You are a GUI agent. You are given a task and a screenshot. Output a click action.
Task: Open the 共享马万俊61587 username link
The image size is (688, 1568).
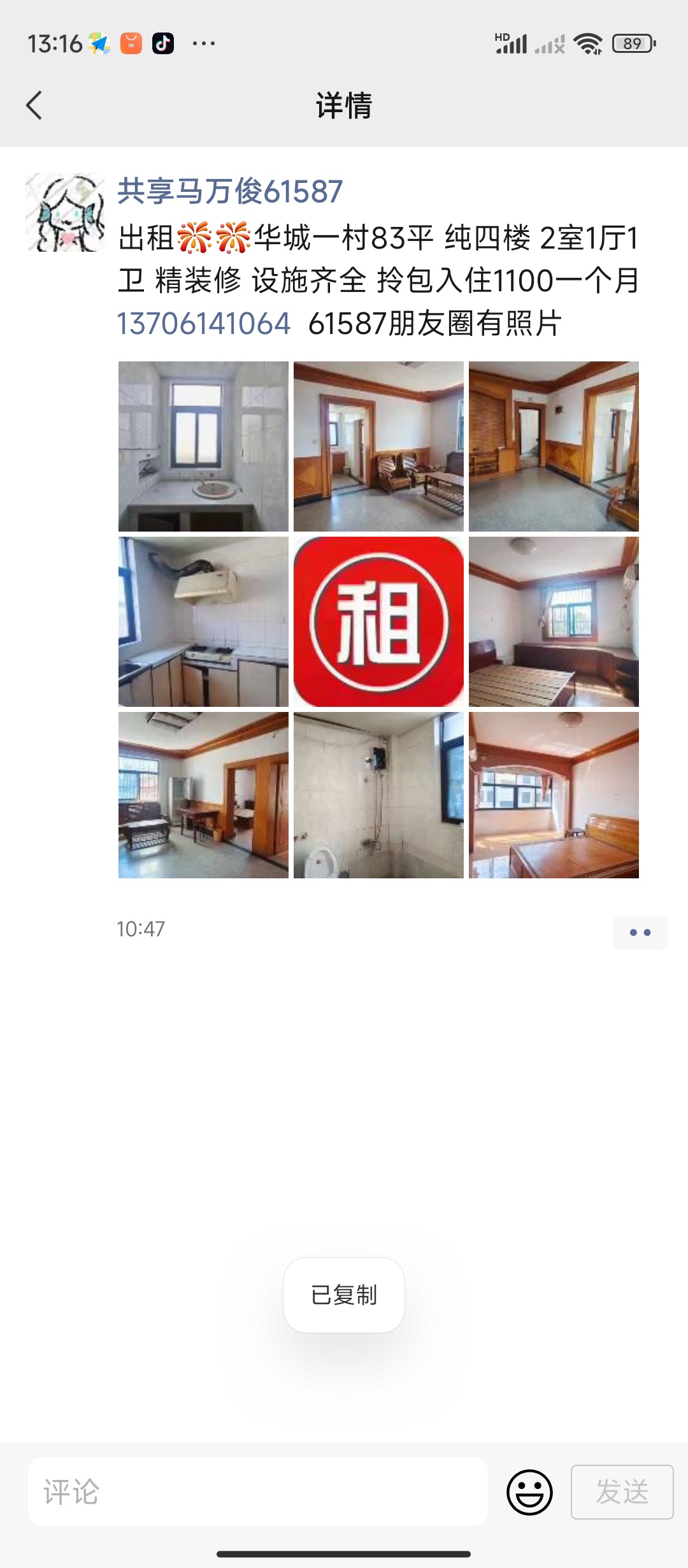tap(230, 191)
